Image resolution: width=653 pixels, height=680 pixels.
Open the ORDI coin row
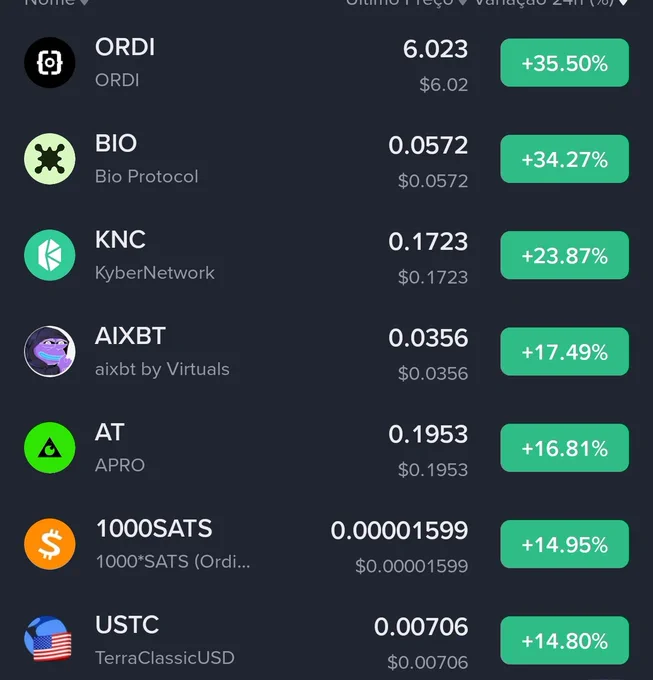pos(326,63)
